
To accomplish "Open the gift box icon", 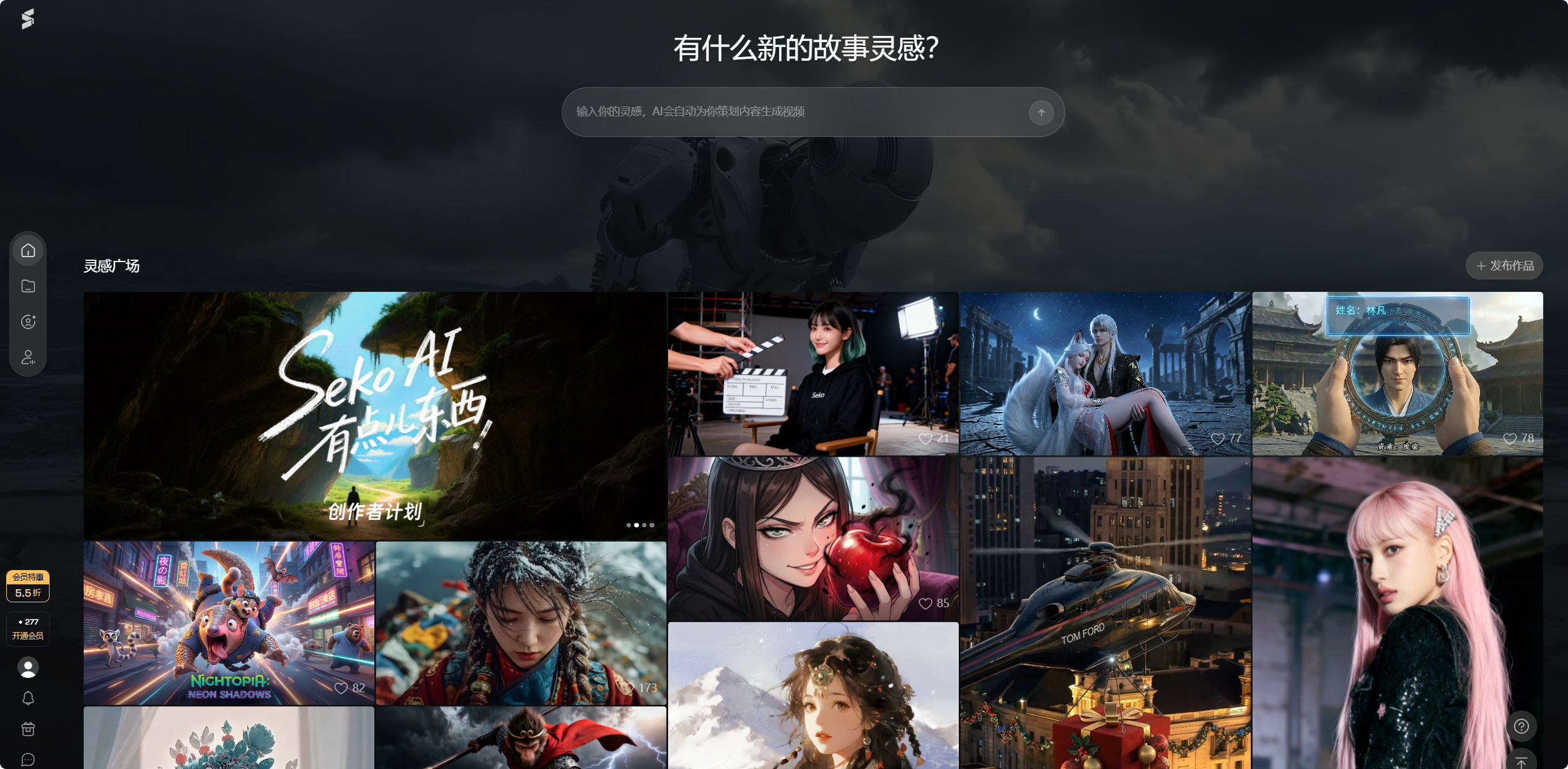I will [x=28, y=729].
